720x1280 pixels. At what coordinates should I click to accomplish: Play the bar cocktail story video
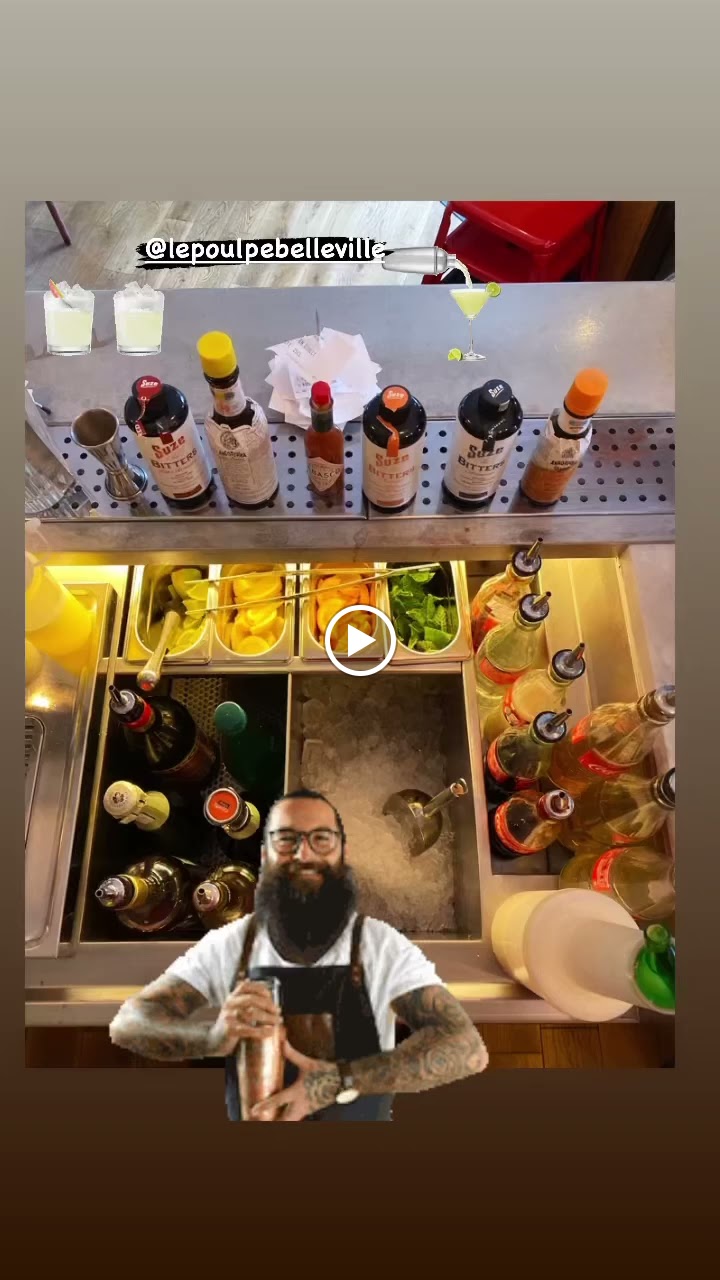360,641
